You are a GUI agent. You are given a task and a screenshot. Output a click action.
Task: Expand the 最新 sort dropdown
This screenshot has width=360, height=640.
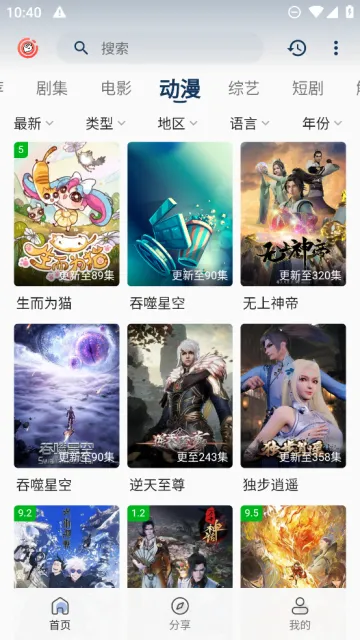[33, 123]
